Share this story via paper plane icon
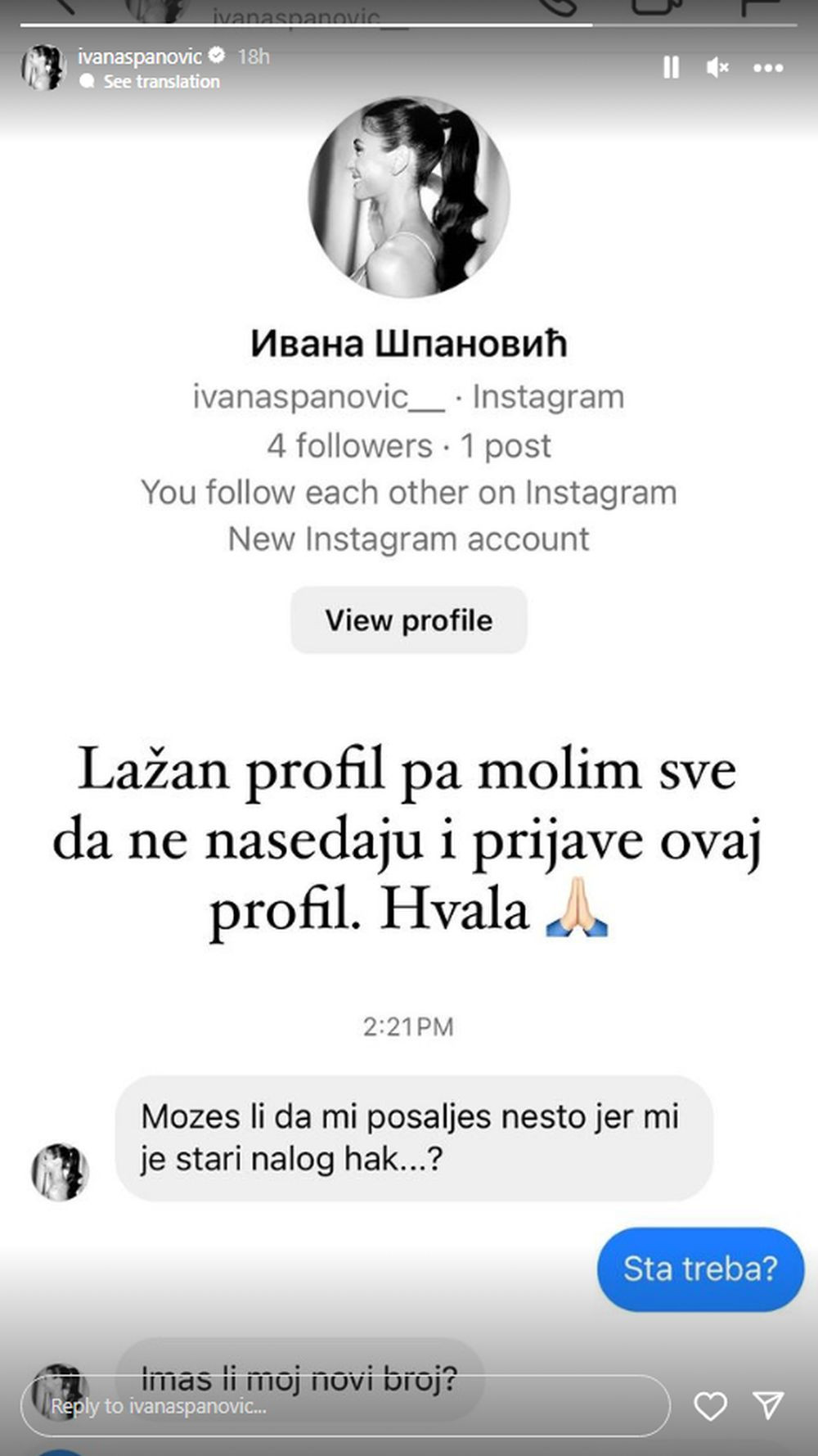The image size is (818, 1456). coord(768,1405)
